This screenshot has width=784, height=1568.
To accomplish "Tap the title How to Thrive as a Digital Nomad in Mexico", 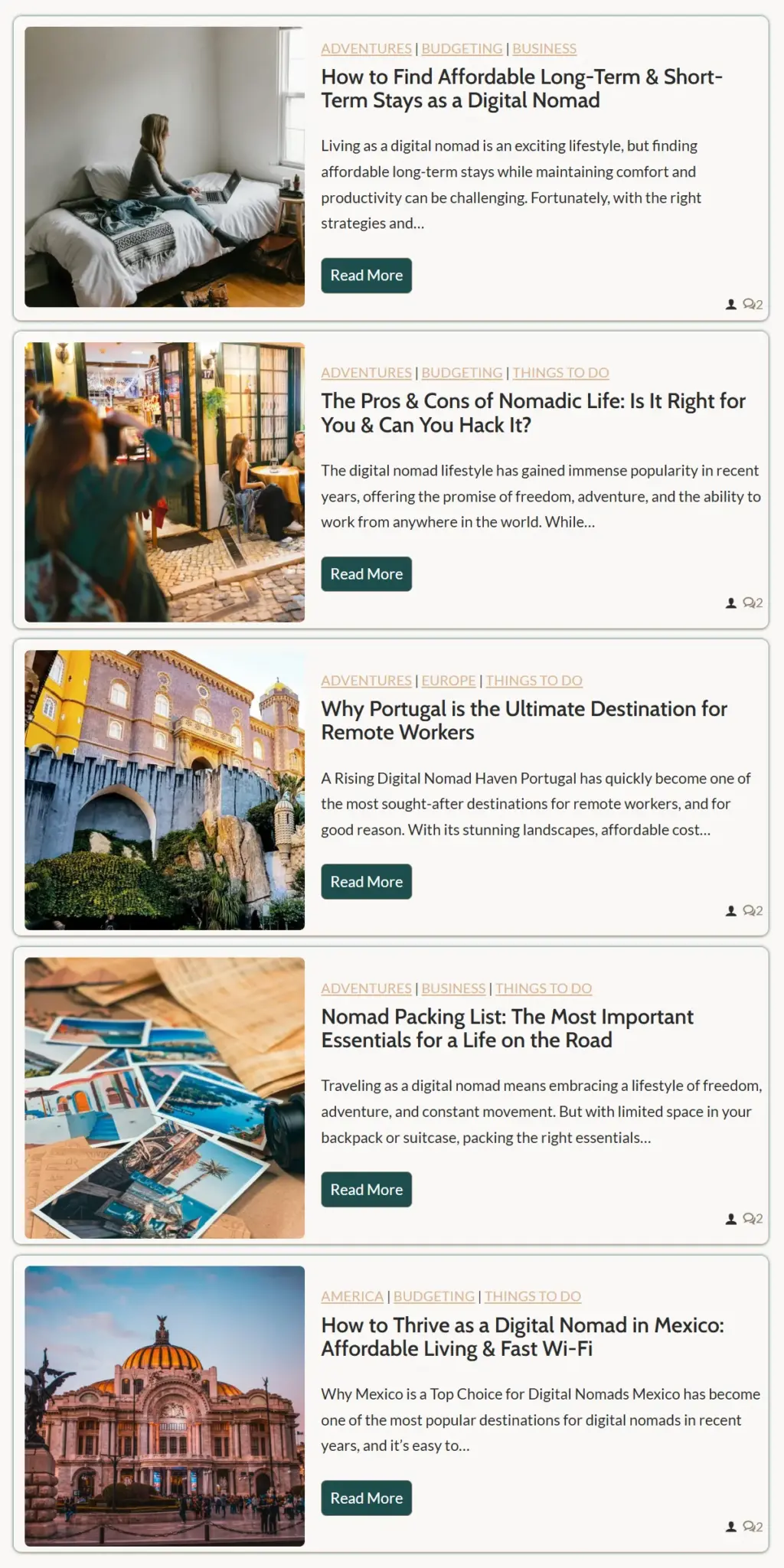I will 522,1337.
